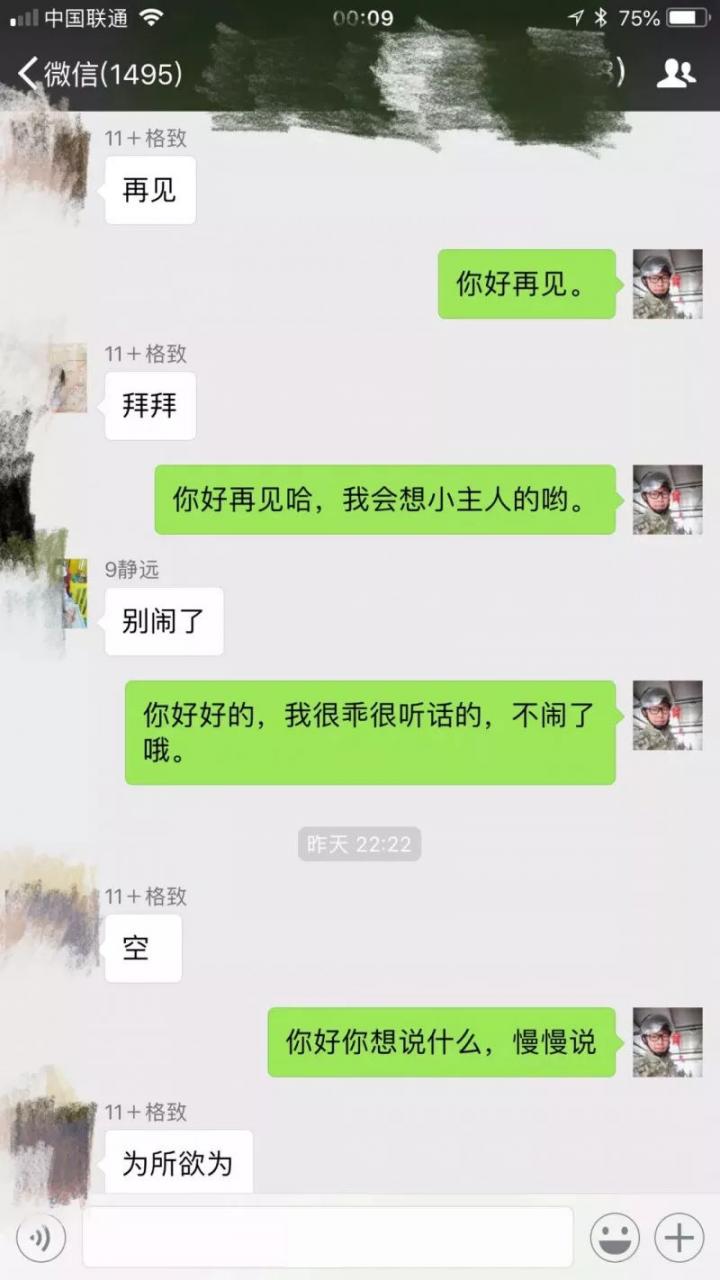Open the plus attachments menu
The height and width of the screenshot is (1280, 720).
point(679,1239)
